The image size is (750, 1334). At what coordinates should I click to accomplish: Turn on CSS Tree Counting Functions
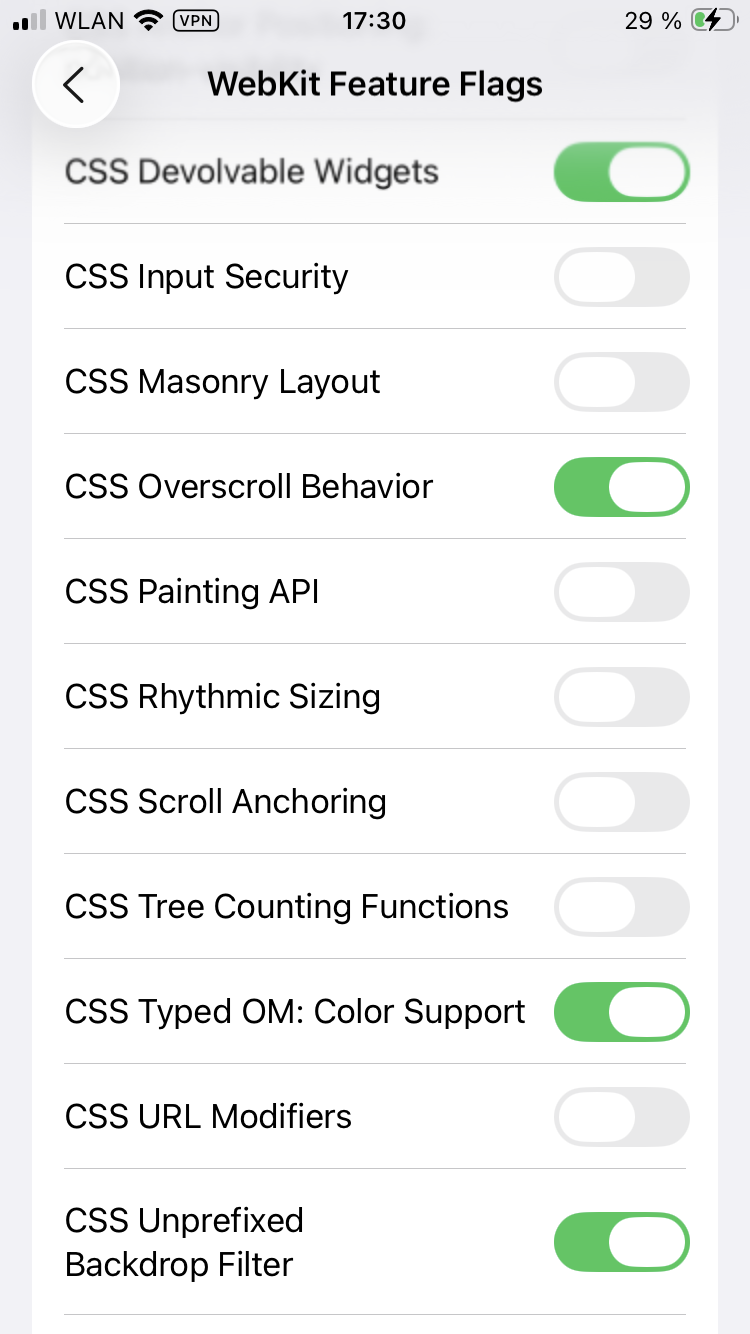pos(621,907)
